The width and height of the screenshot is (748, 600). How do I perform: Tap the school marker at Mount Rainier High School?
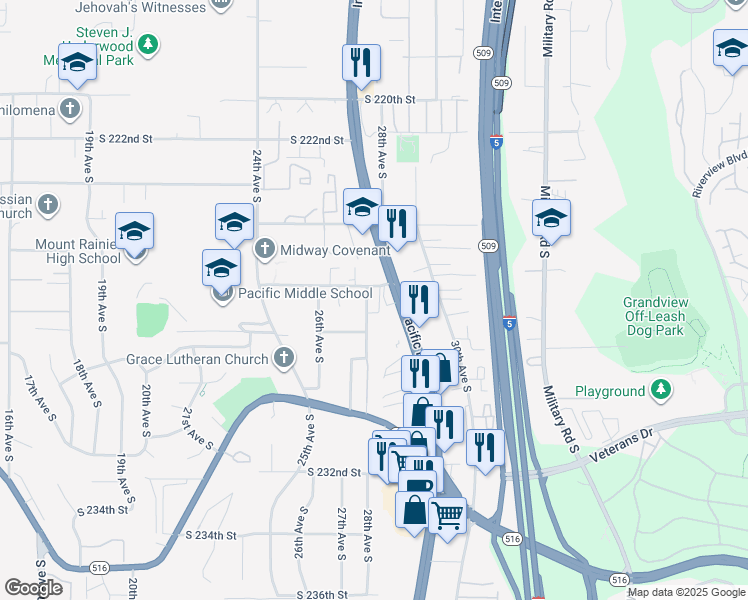tap(134, 231)
